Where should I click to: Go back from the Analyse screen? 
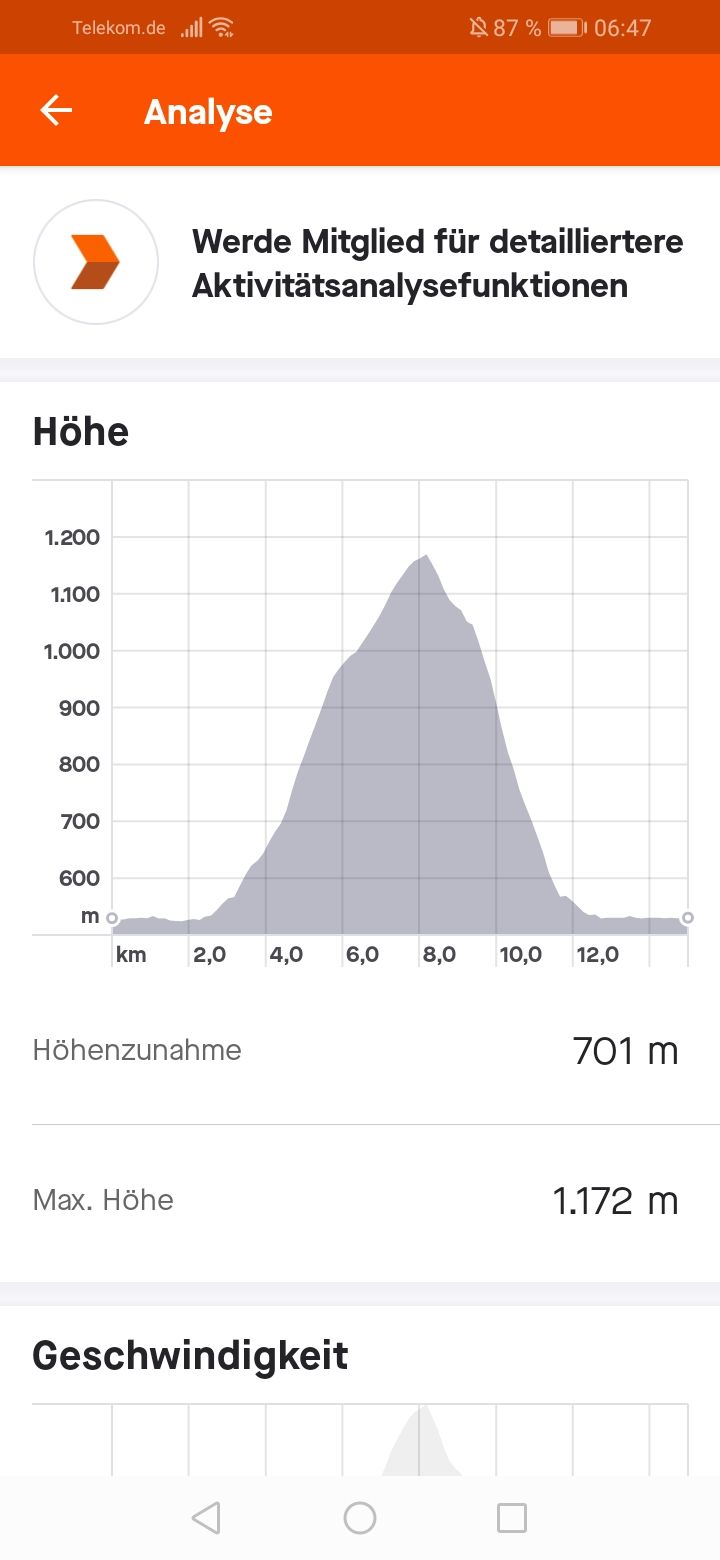pos(56,111)
